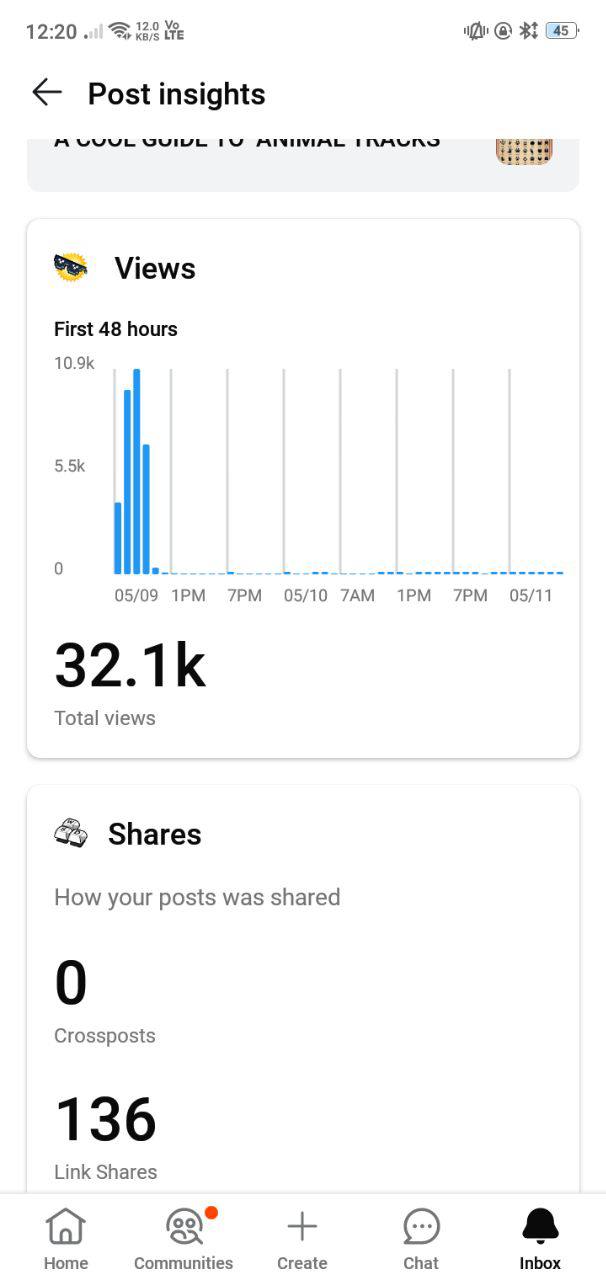Open the Home tab
This screenshot has height=1280, width=606.
66,1238
